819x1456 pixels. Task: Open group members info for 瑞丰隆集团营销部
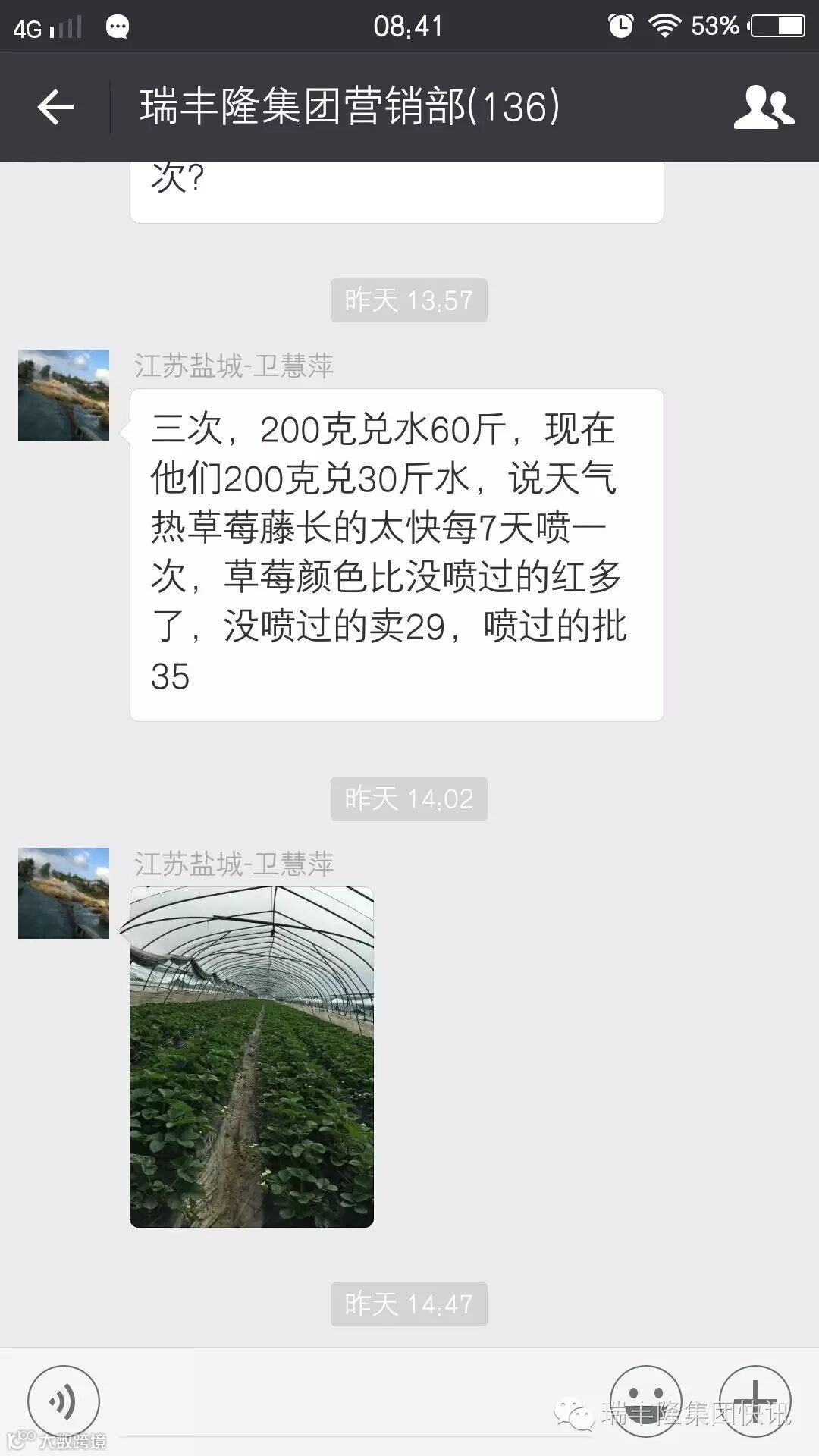coord(763,107)
